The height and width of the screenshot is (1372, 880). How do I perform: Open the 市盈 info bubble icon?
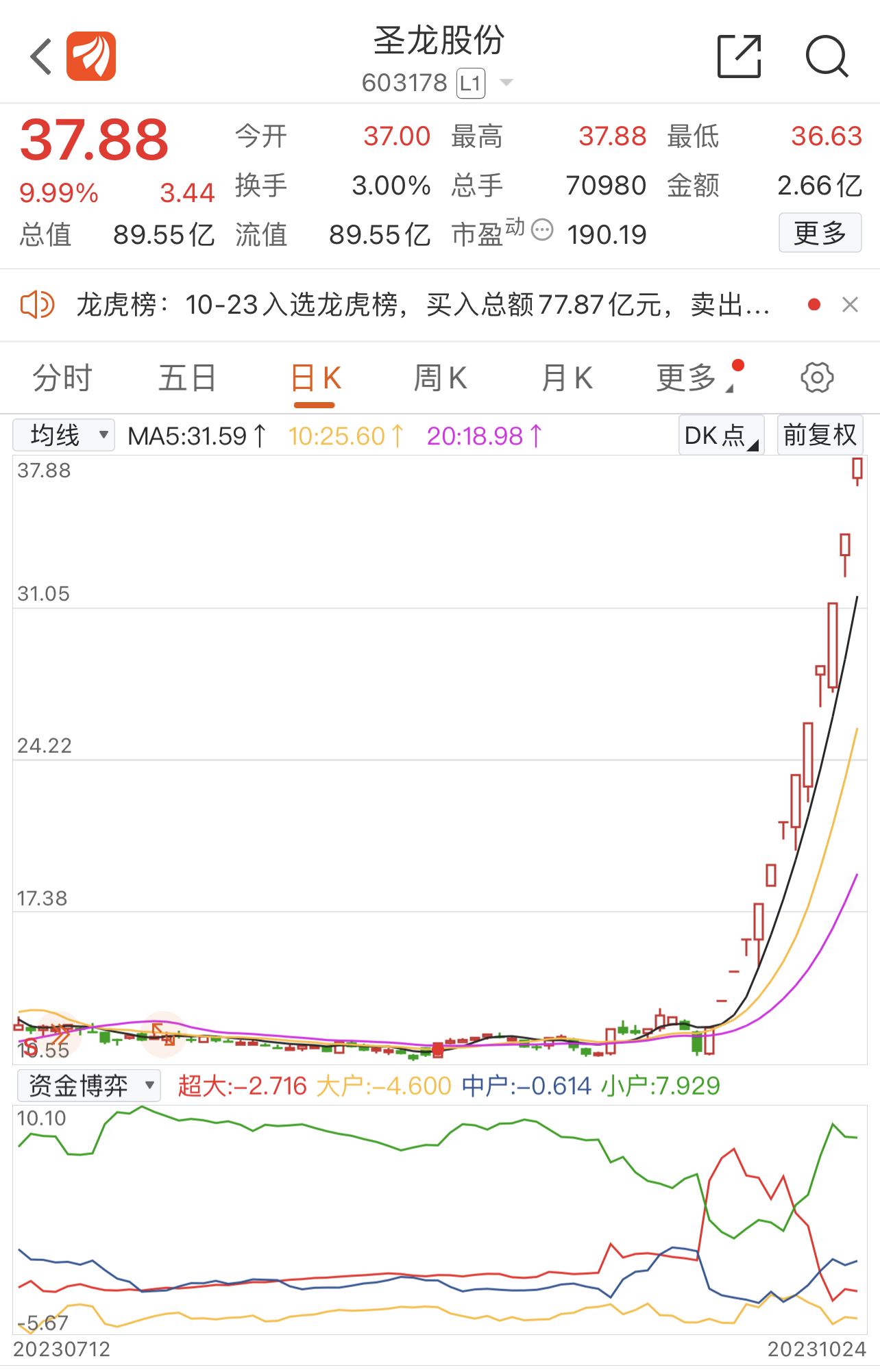click(542, 229)
